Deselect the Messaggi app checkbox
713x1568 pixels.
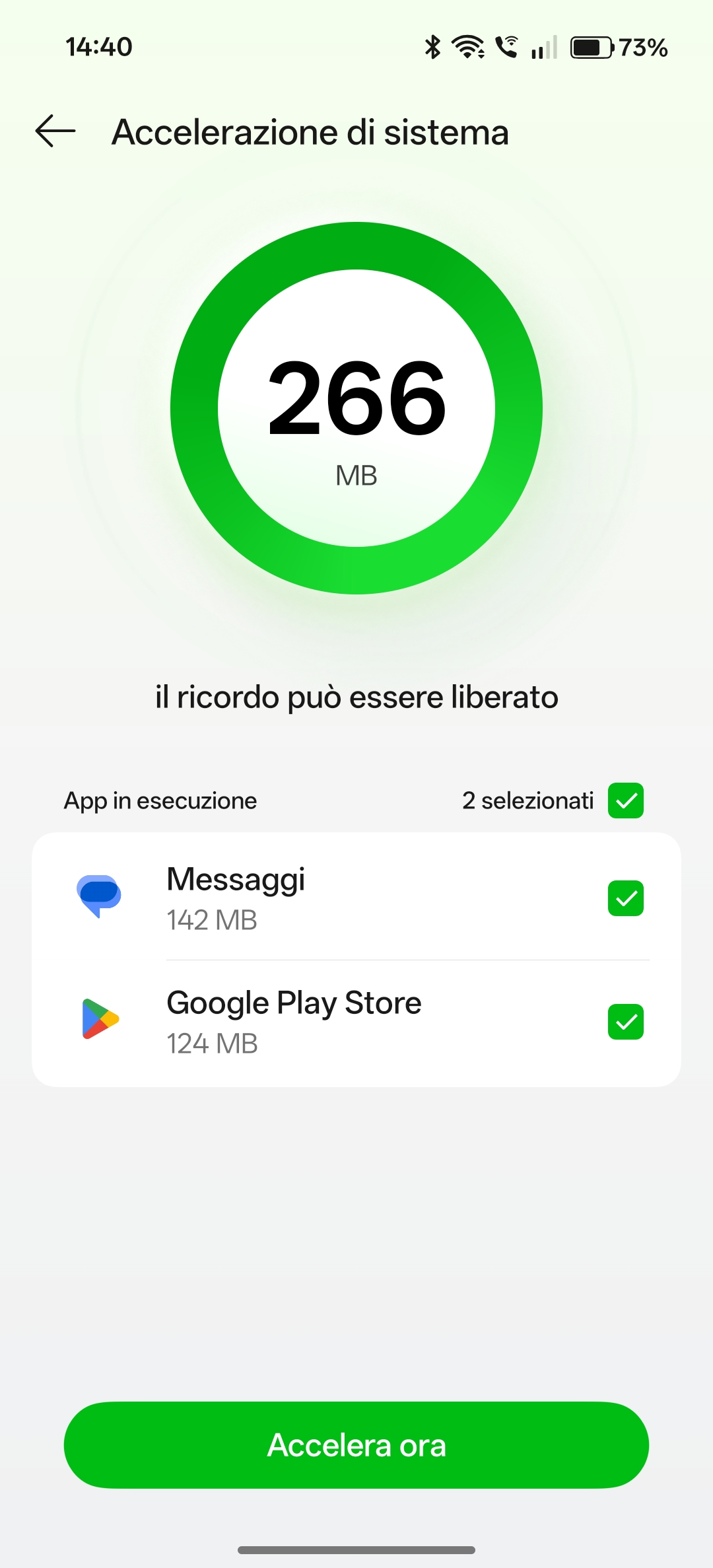coord(625,898)
